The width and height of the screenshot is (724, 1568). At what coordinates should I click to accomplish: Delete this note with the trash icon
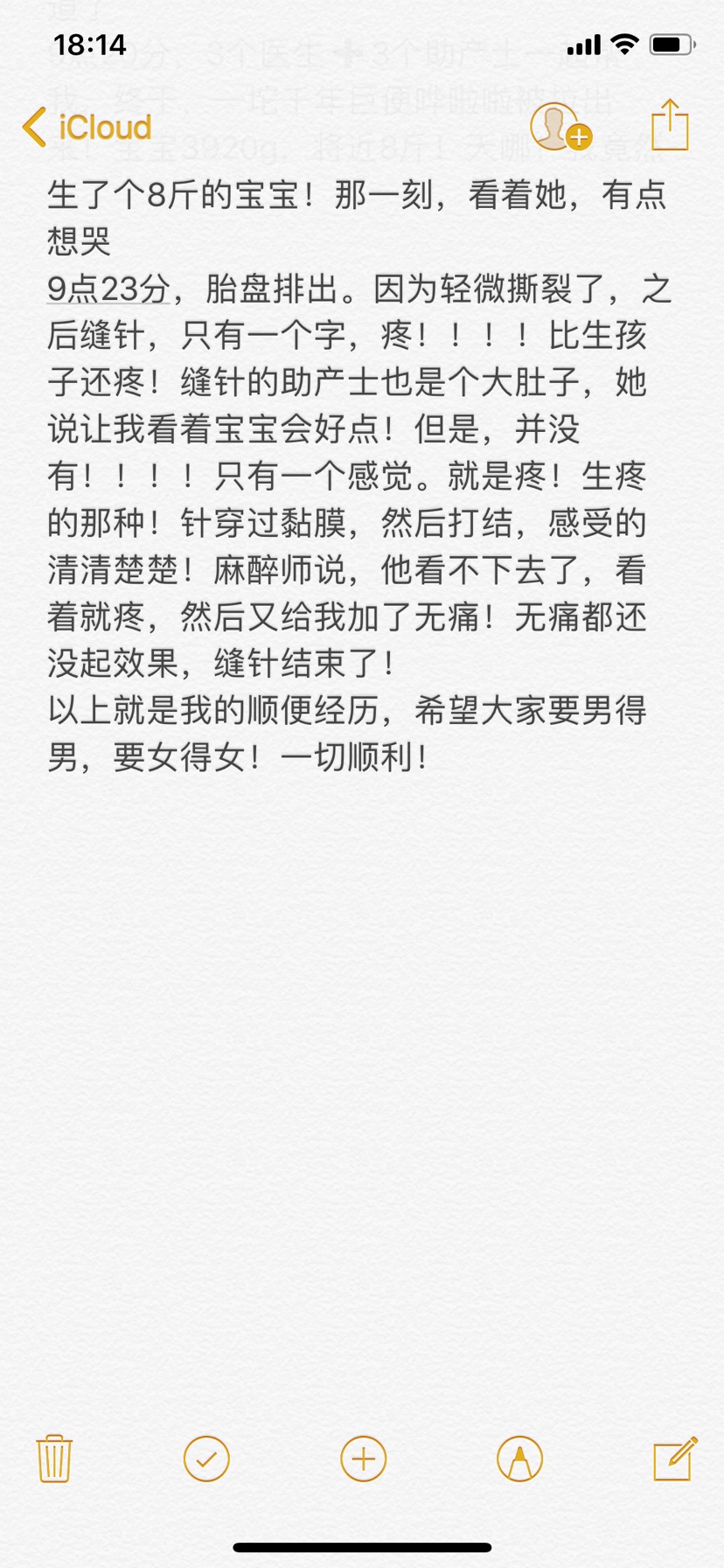pyautogui.click(x=54, y=1458)
